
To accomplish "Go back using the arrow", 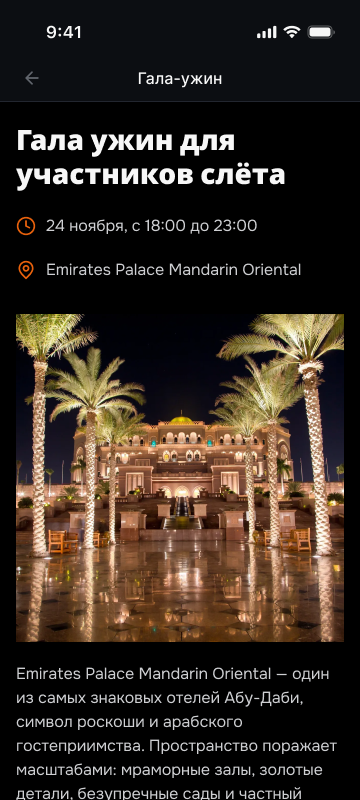I will 32,78.
